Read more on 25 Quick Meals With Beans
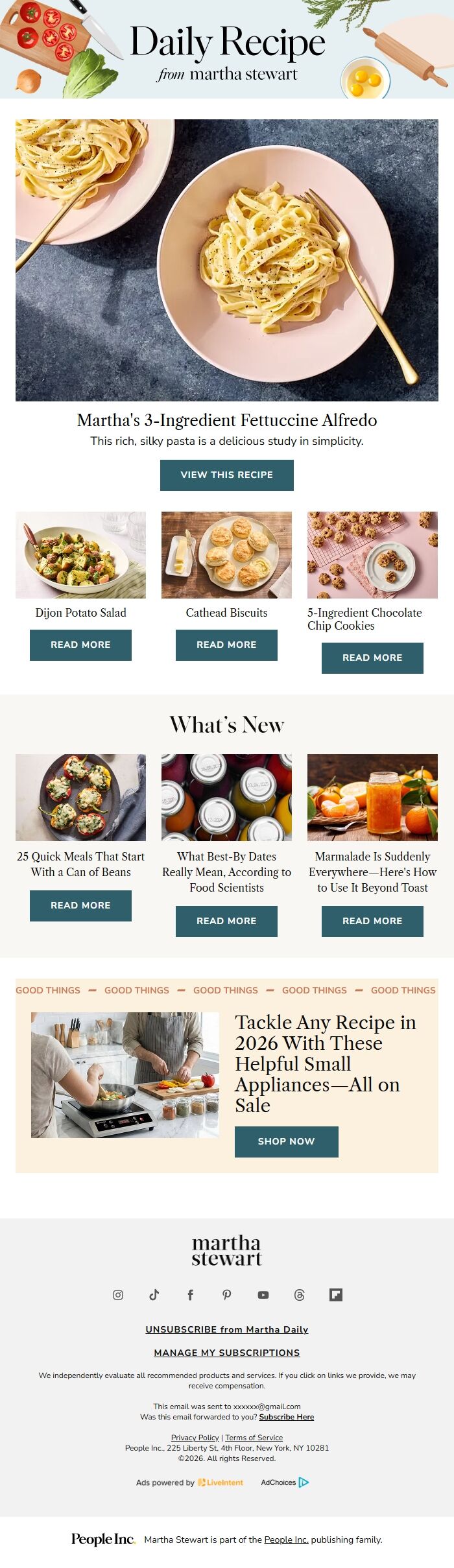 (x=80, y=905)
